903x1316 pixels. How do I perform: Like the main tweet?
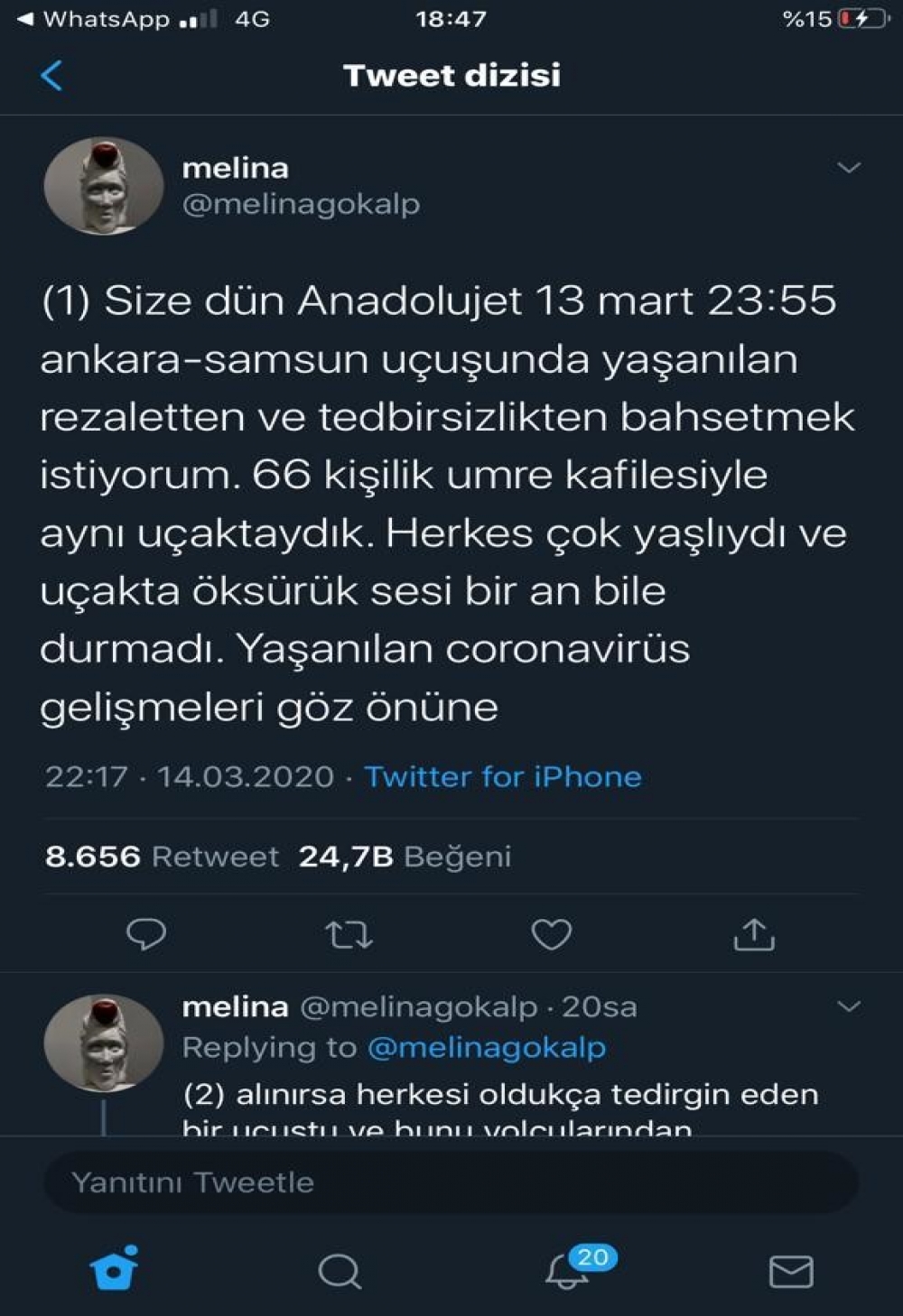point(551,934)
